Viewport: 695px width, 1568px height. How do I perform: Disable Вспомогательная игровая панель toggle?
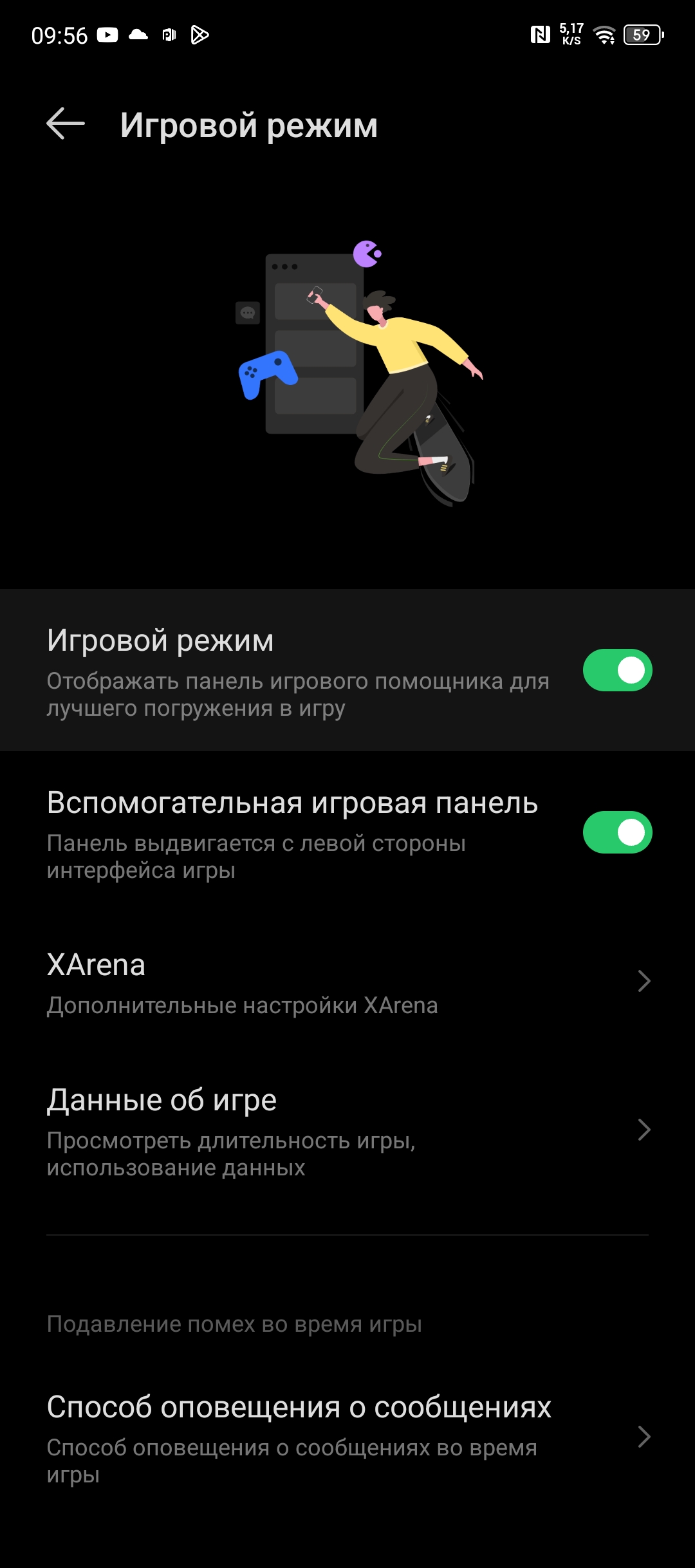[x=617, y=832]
